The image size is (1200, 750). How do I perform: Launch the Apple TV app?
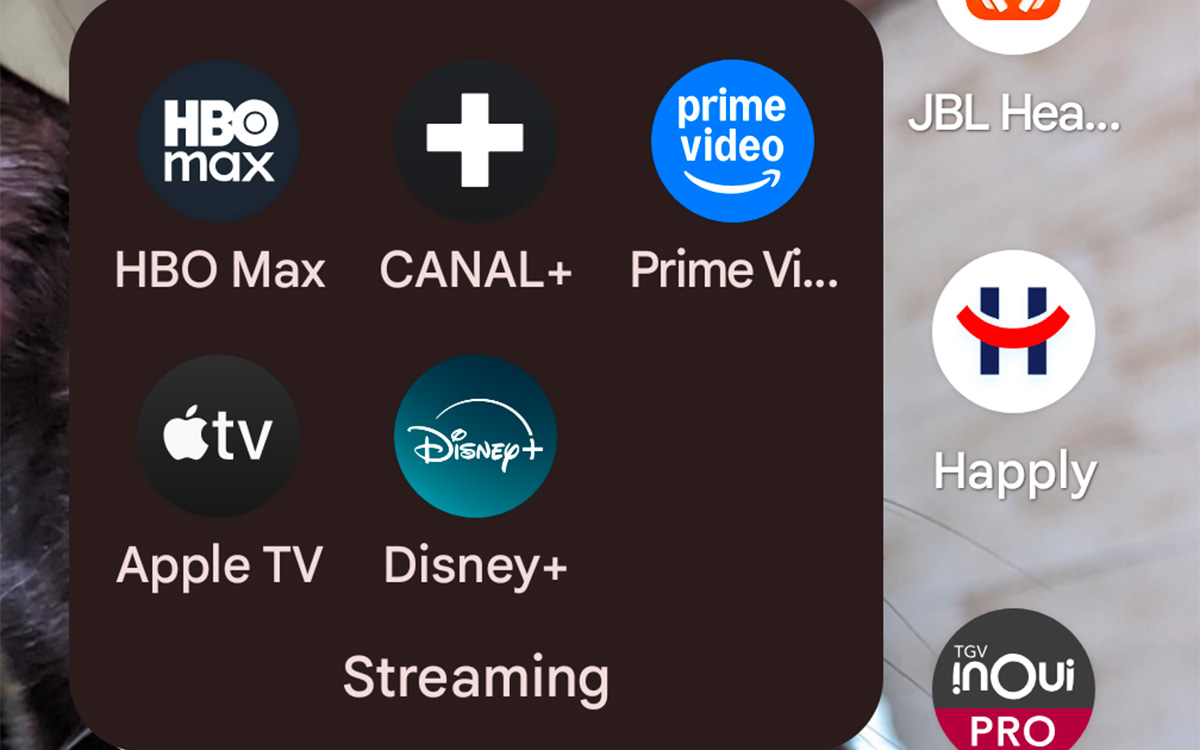pos(218,436)
